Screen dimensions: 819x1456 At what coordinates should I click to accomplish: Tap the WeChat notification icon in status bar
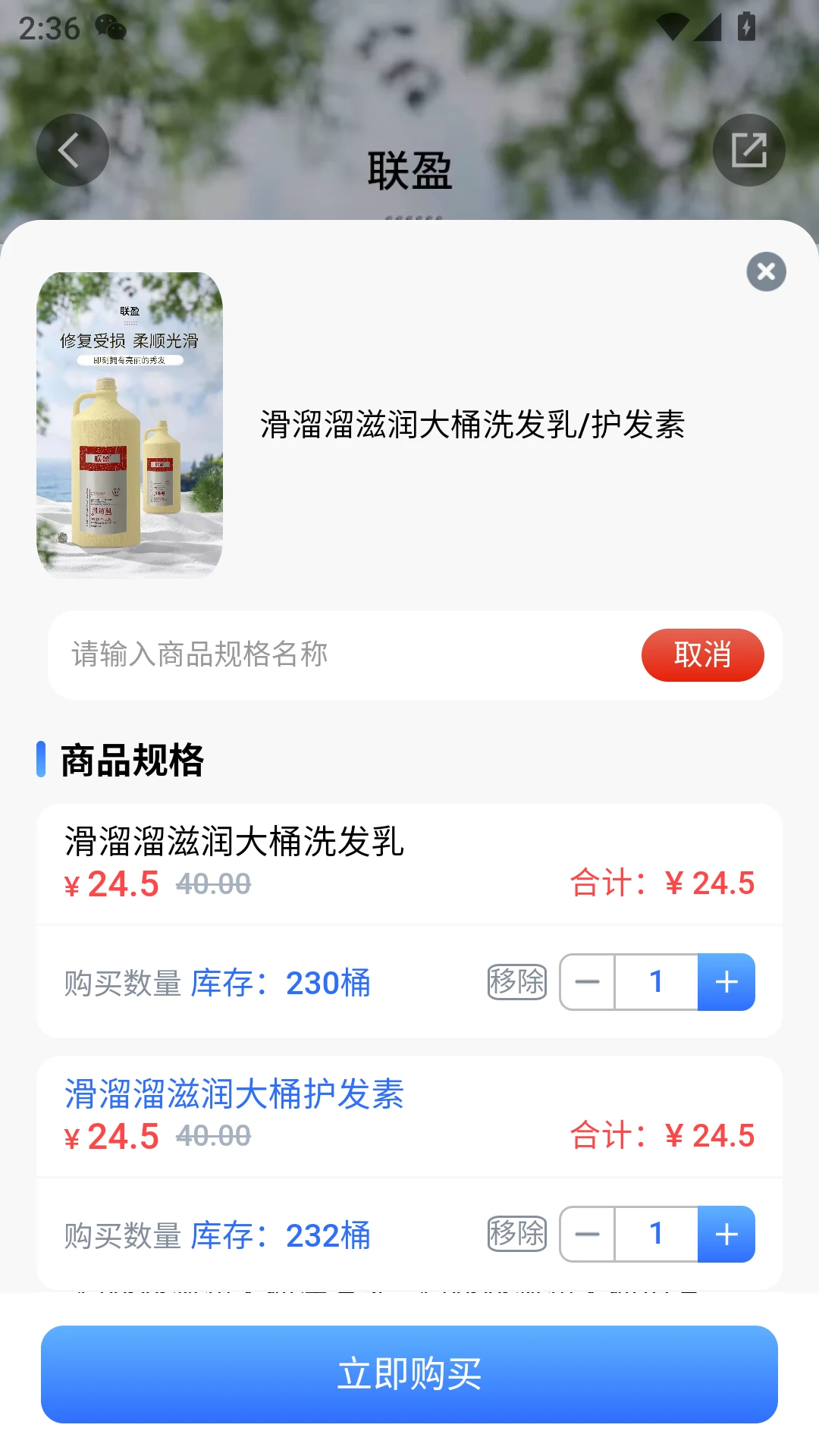coord(112,27)
